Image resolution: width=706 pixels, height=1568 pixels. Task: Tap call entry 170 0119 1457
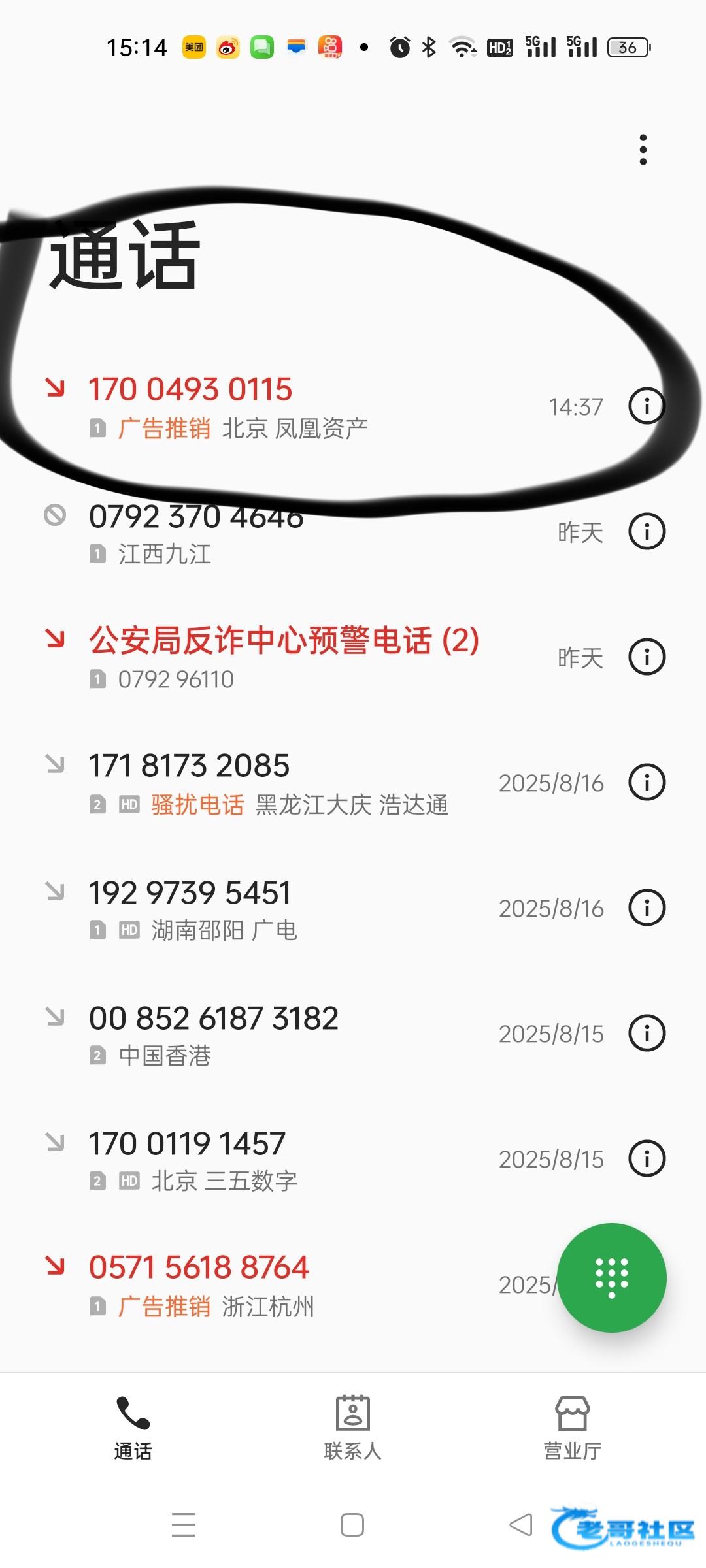[x=261, y=1159]
